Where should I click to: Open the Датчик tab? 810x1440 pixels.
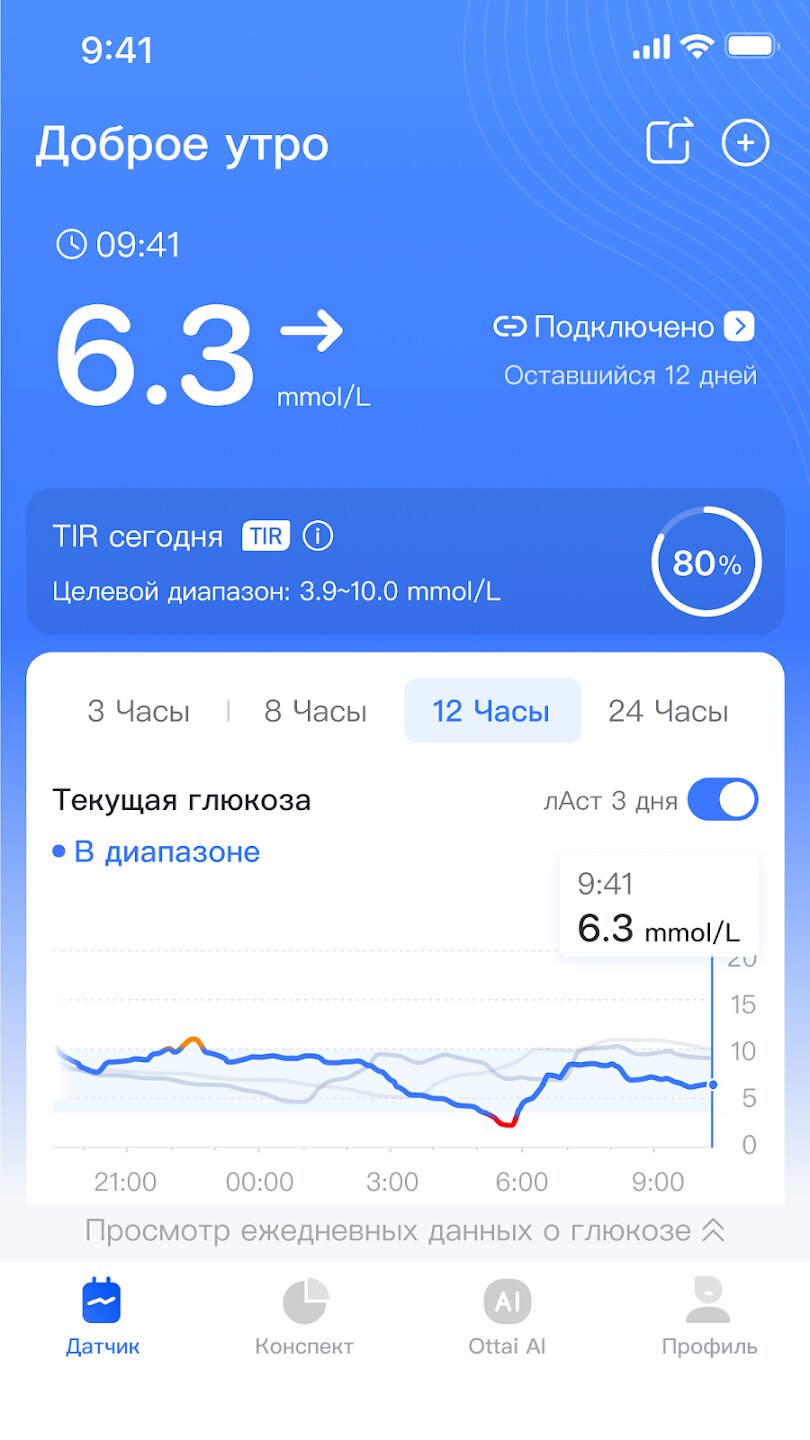tap(102, 1316)
